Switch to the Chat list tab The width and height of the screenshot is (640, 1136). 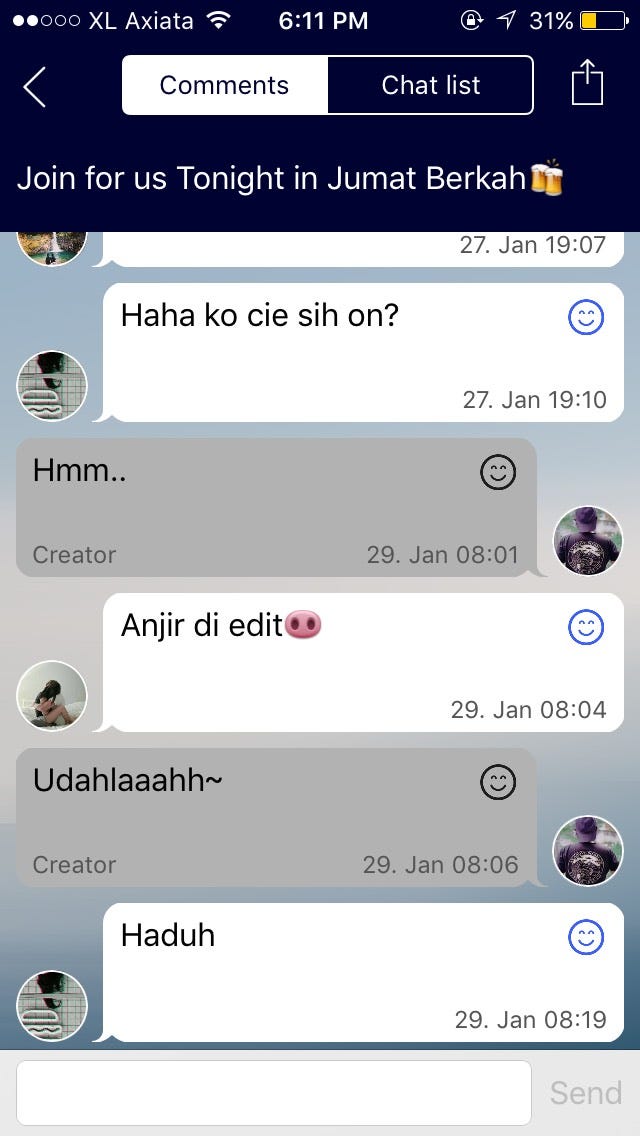pyautogui.click(x=430, y=85)
